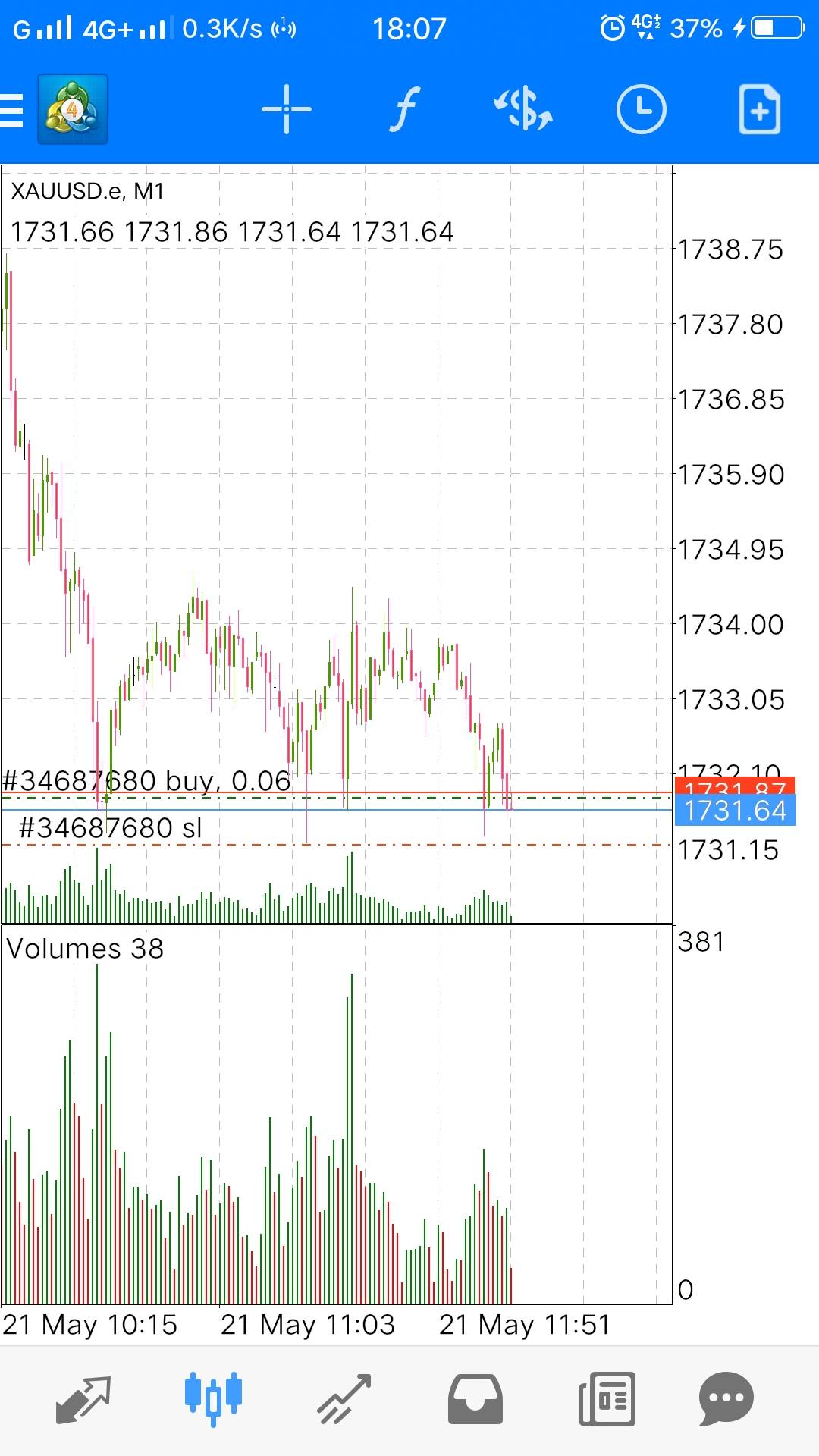Select the Chart candlestick tab
This screenshot has width=819, height=1456.
coord(213,1399)
